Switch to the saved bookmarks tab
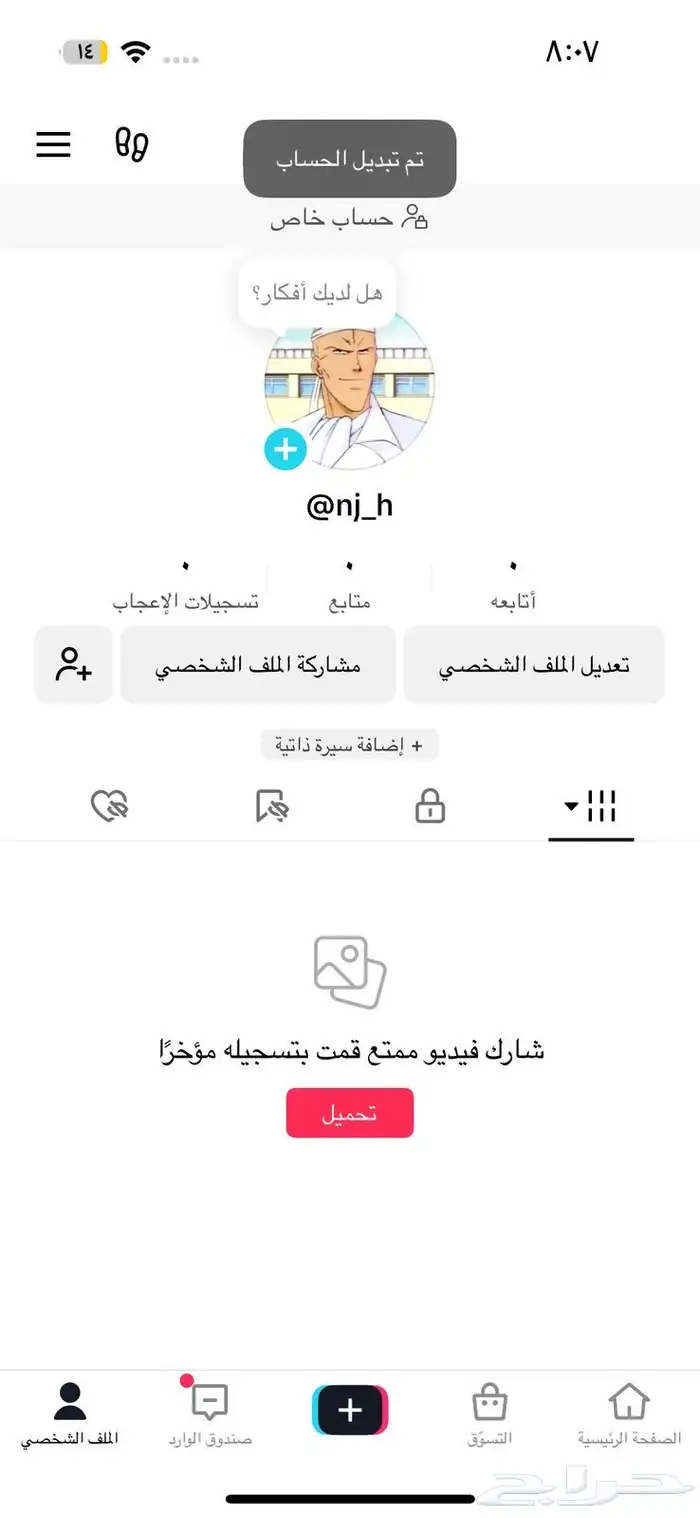 (271, 806)
